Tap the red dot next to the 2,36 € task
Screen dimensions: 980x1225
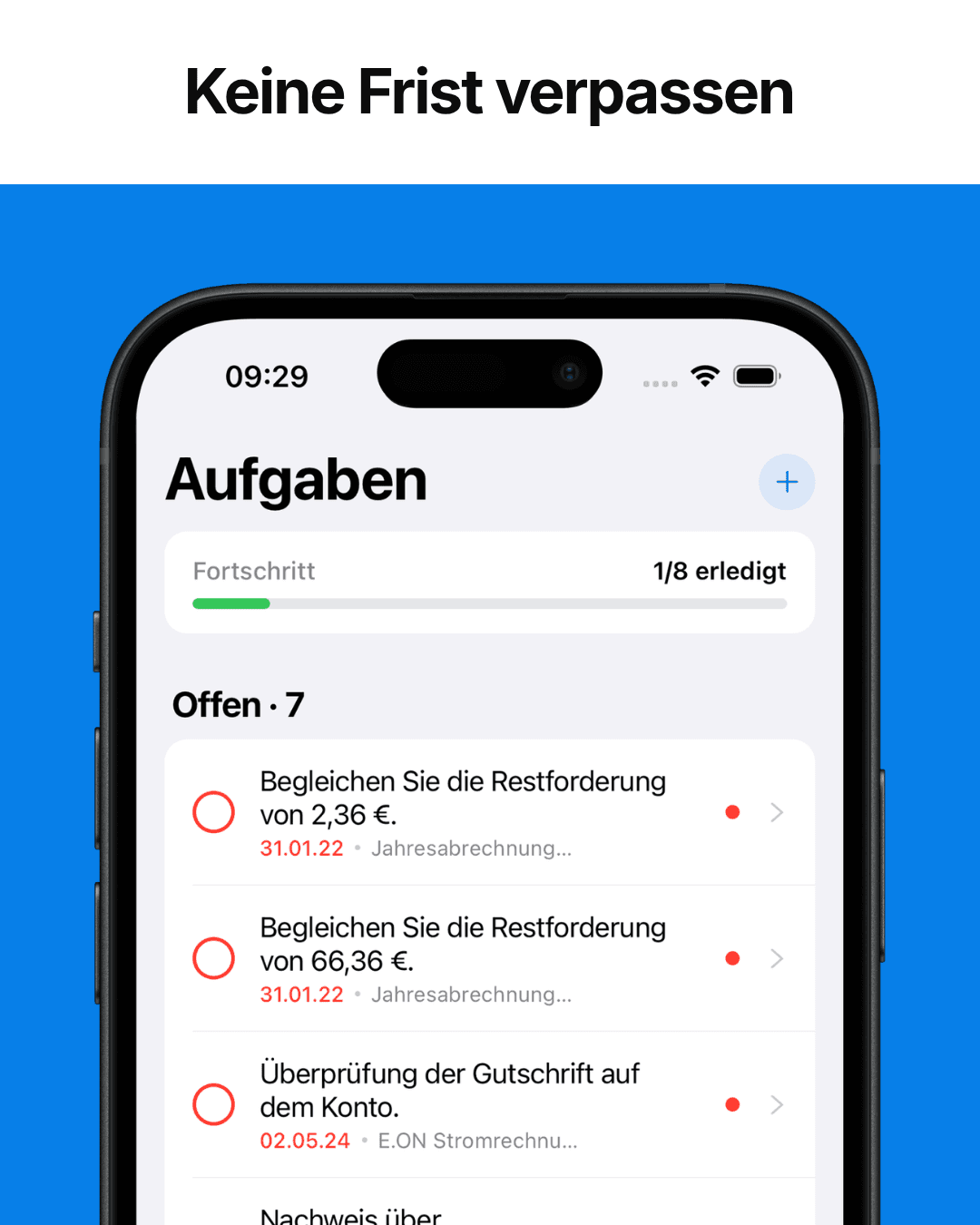coord(732,812)
